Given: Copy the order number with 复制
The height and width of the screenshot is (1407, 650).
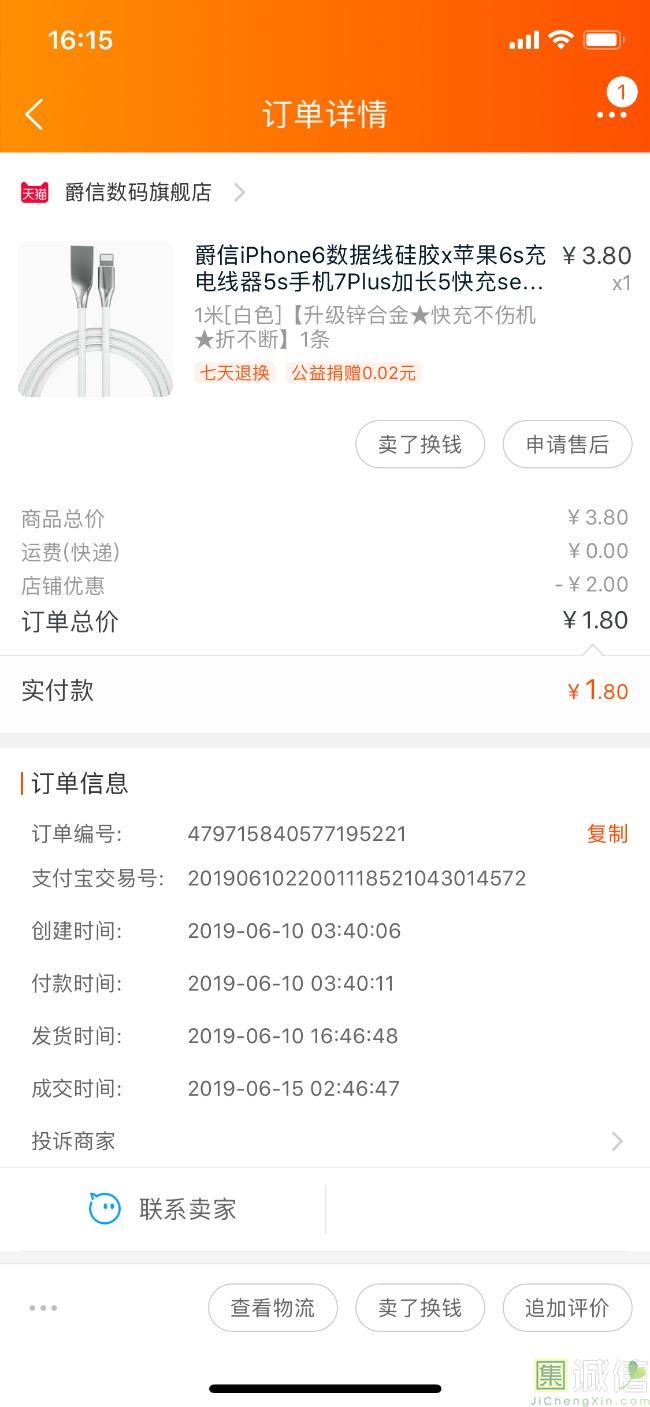Looking at the screenshot, I should 607,834.
